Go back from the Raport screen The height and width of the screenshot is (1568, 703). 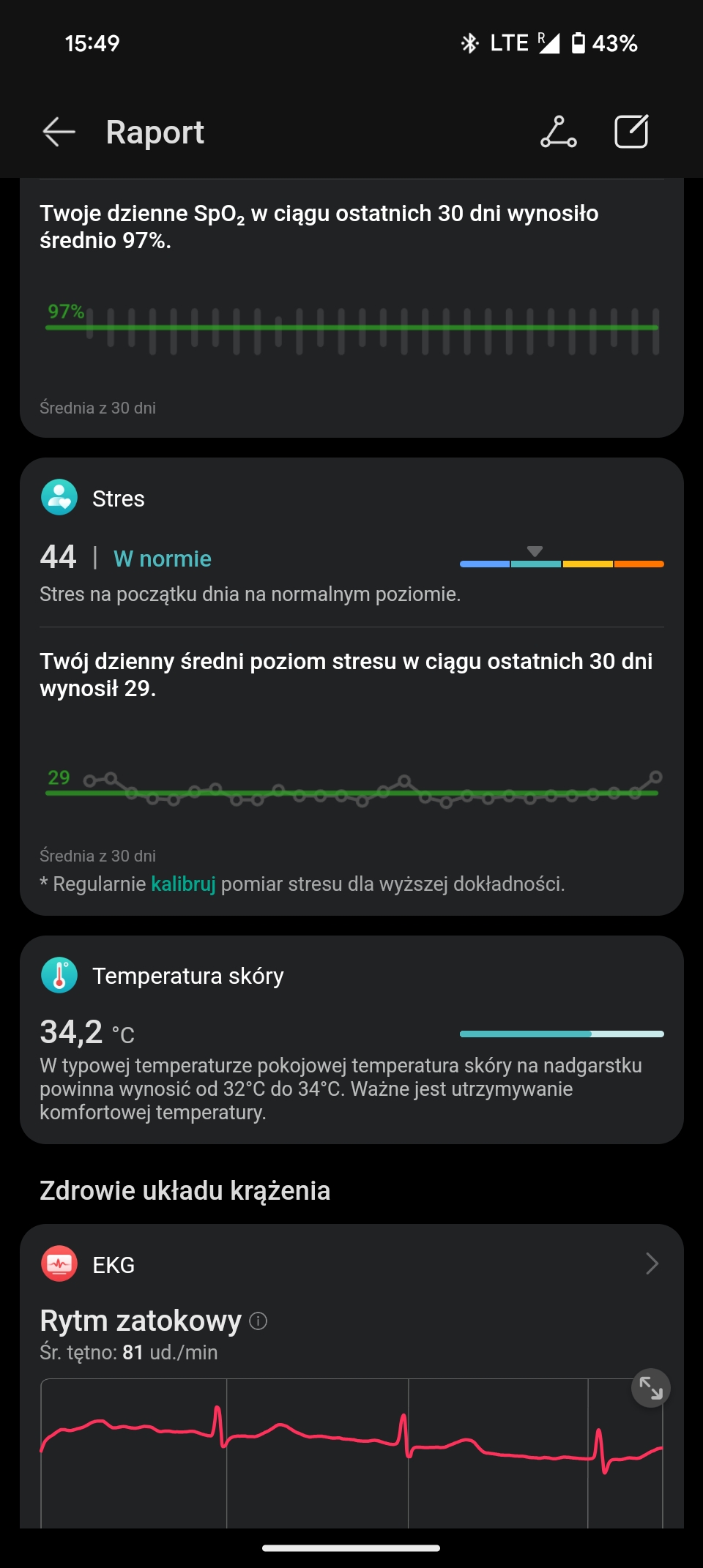pyautogui.click(x=59, y=132)
